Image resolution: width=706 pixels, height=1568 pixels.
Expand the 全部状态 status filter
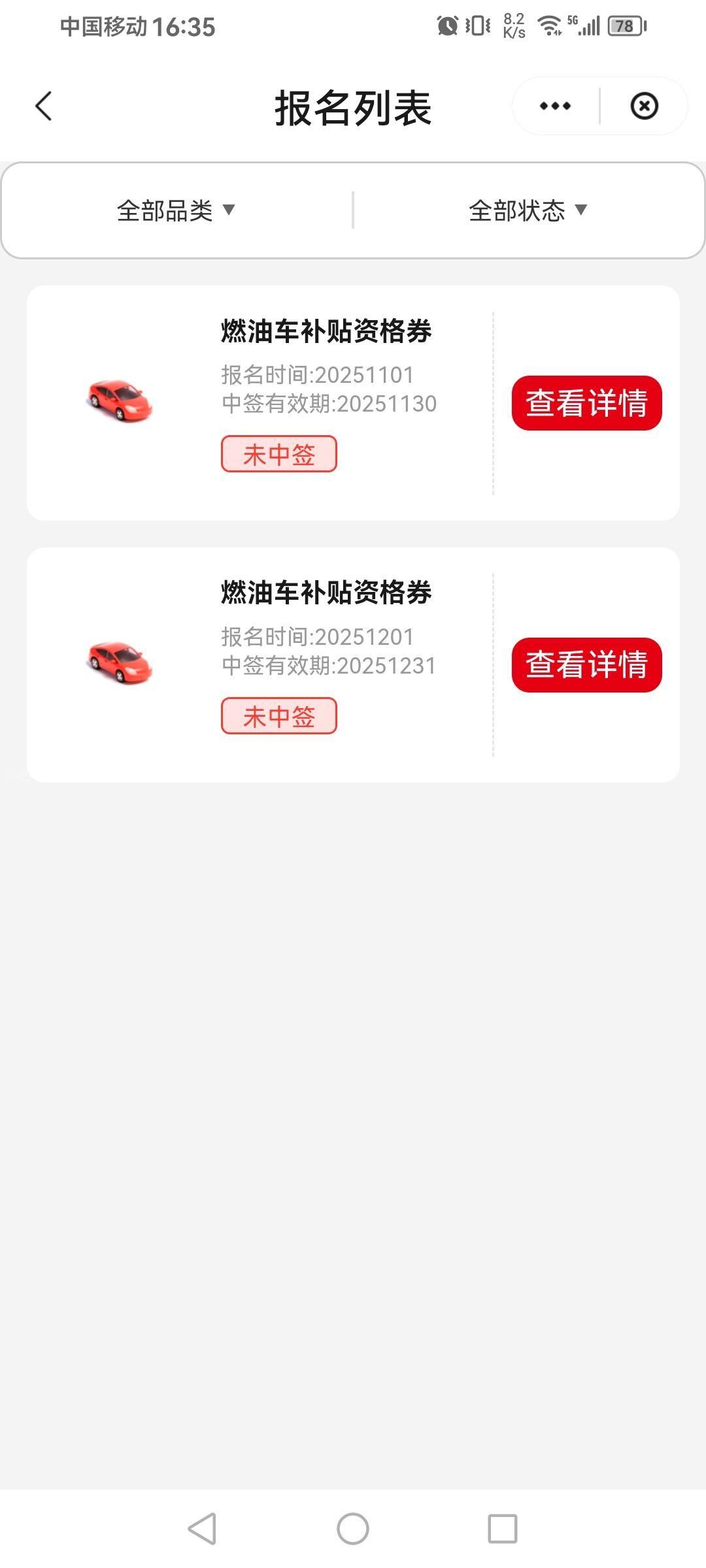[528, 210]
